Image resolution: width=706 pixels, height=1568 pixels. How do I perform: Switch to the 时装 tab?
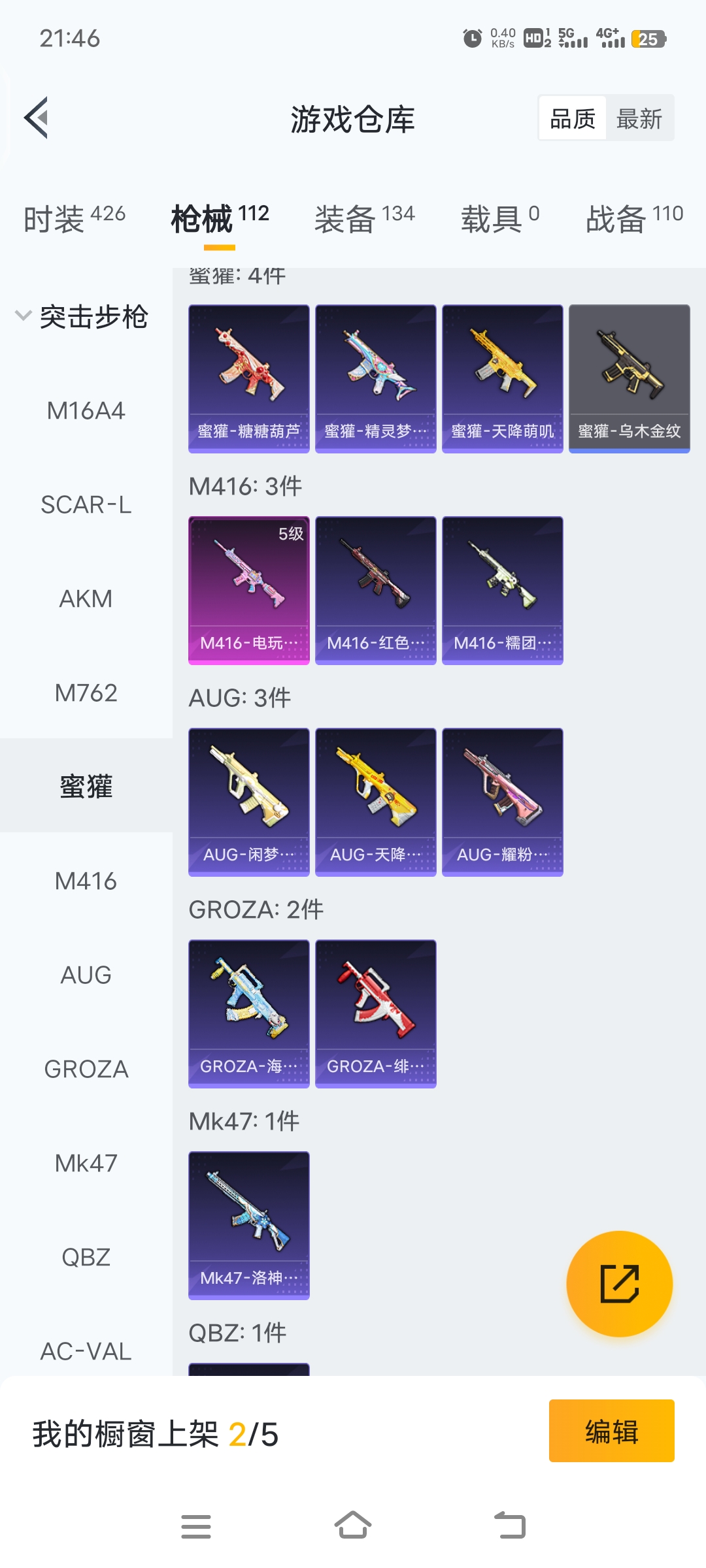tap(74, 218)
